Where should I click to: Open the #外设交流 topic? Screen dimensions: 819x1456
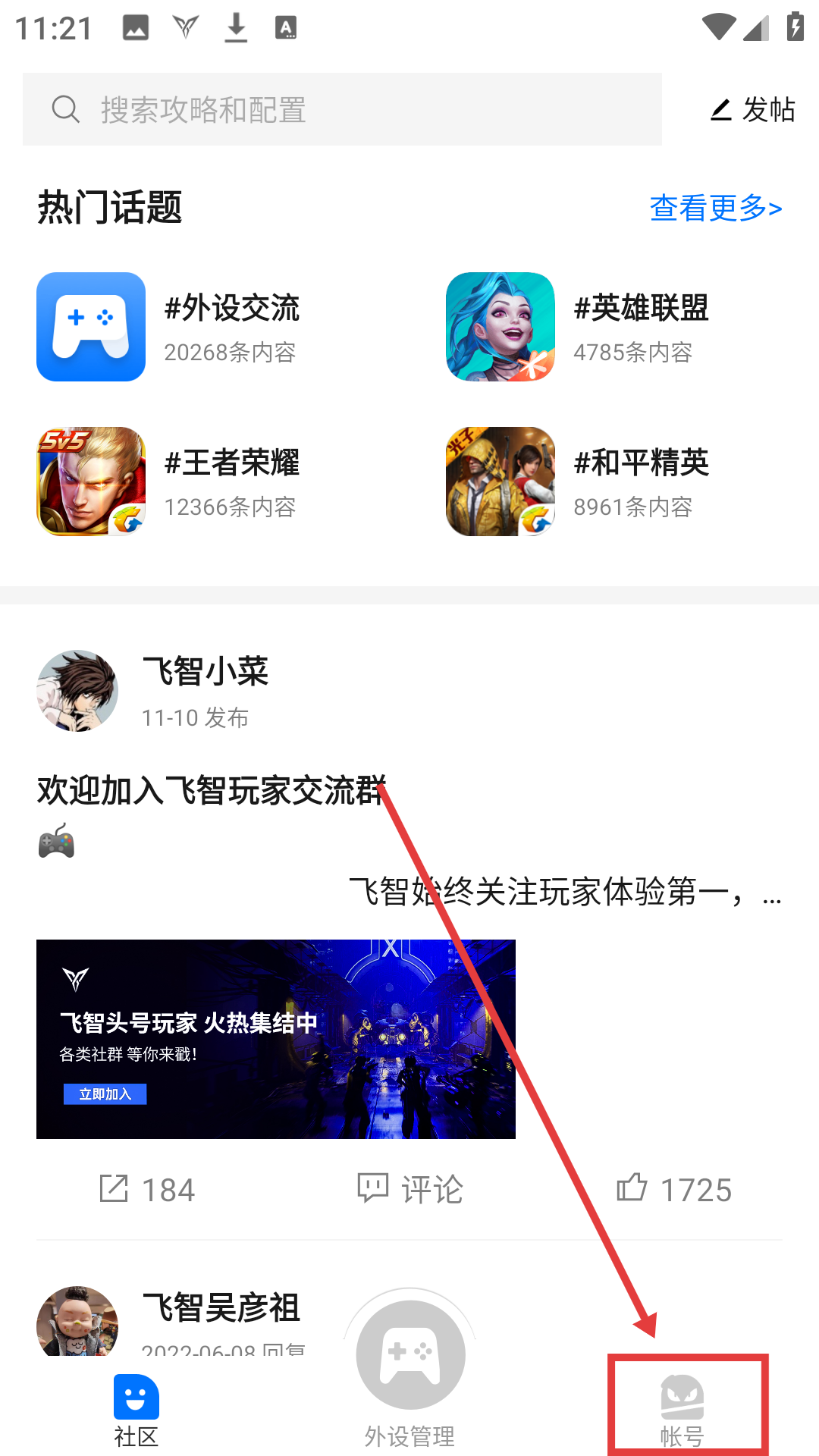[167, 327]
